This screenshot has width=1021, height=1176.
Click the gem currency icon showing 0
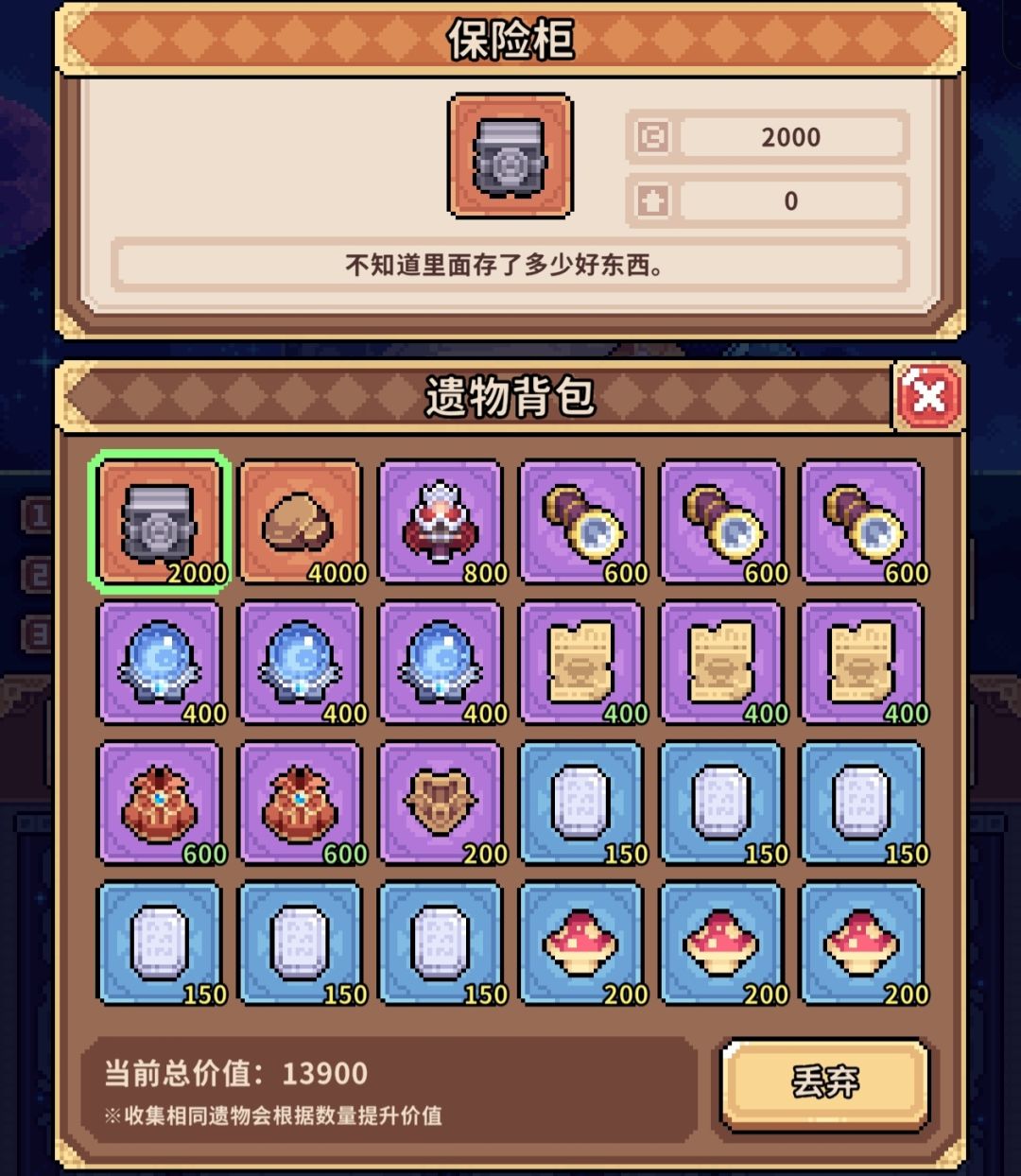654,199
